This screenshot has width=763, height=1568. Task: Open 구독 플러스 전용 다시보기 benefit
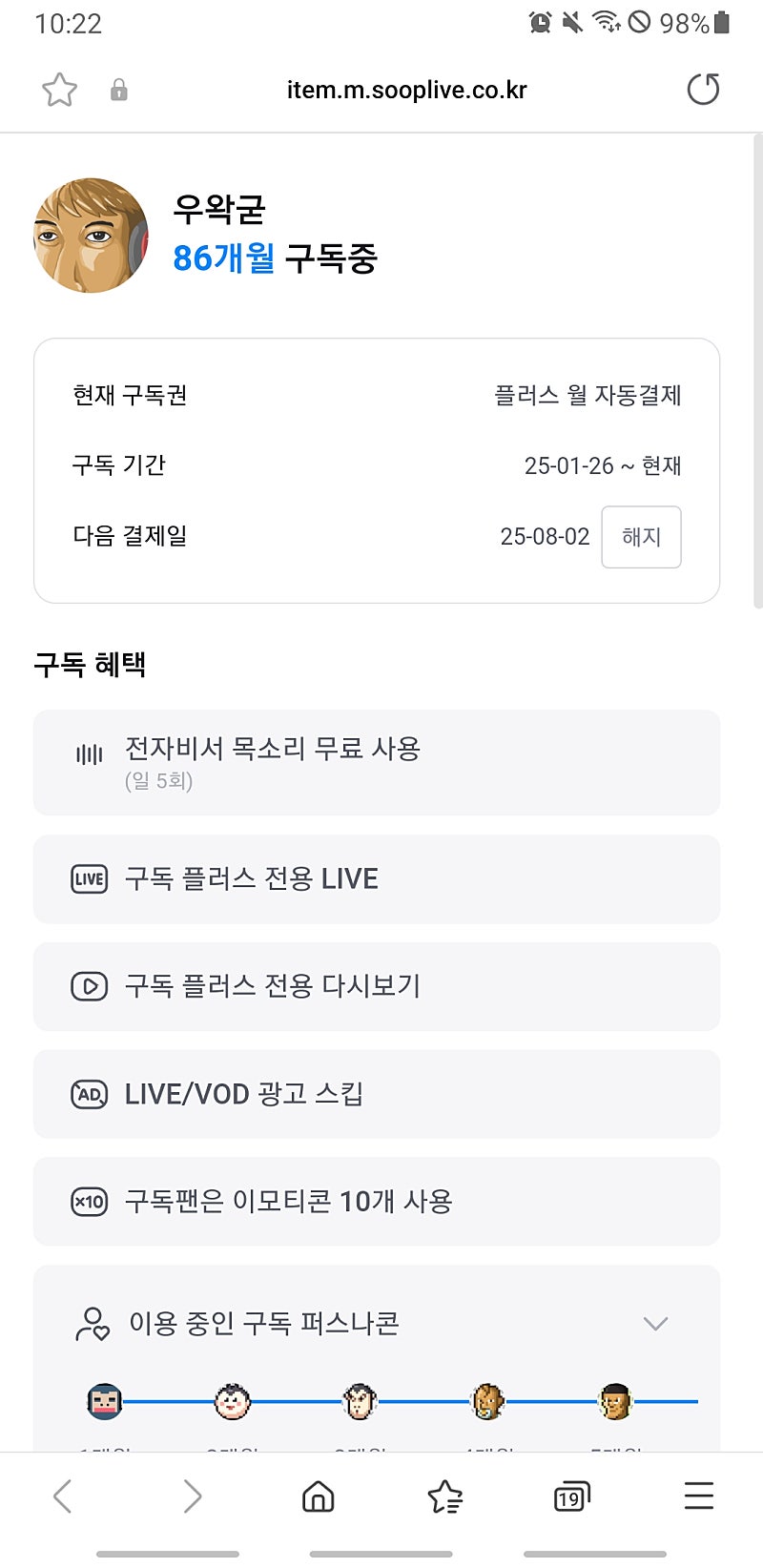tap(376, 986)
